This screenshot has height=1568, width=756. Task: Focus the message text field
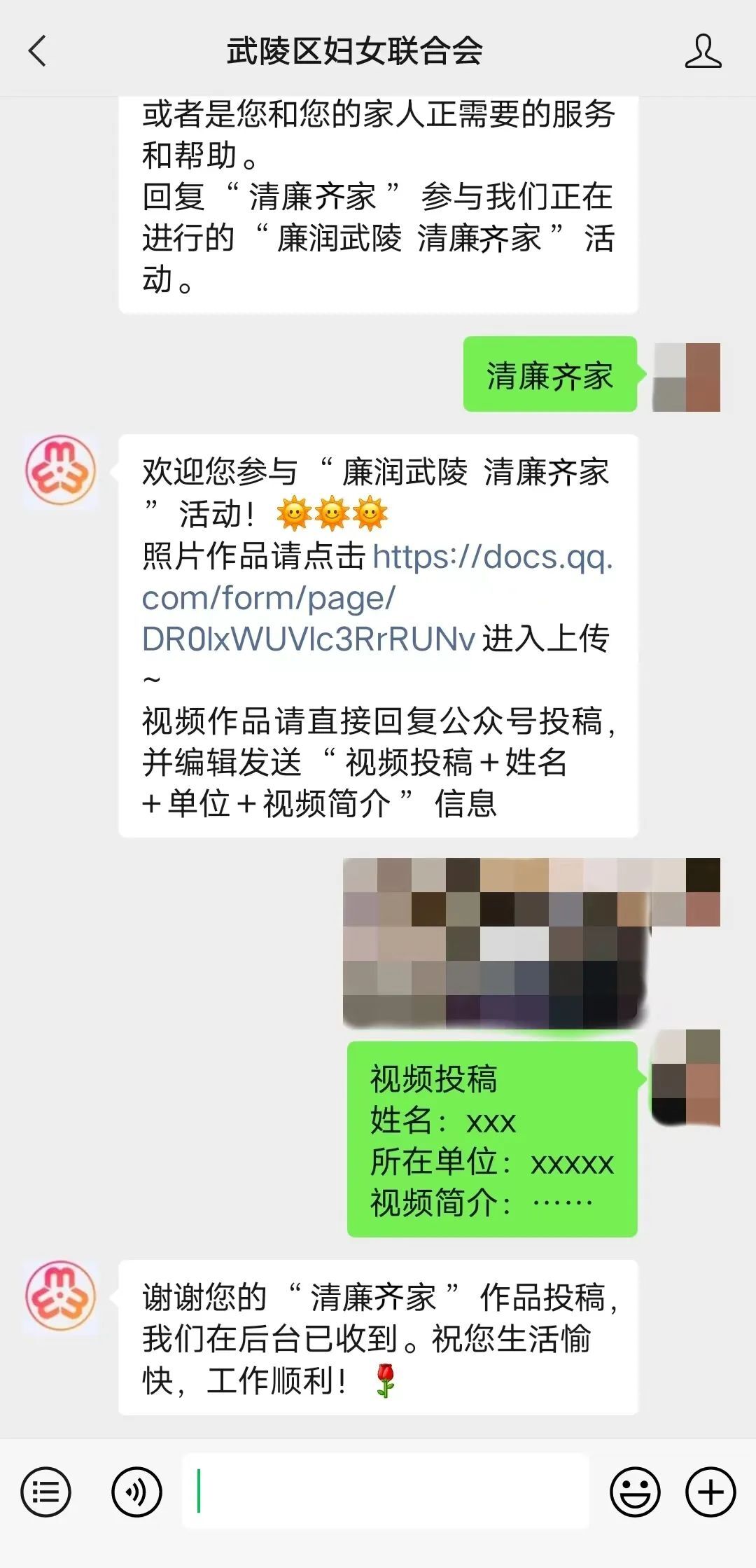[x=385, y=1492]
